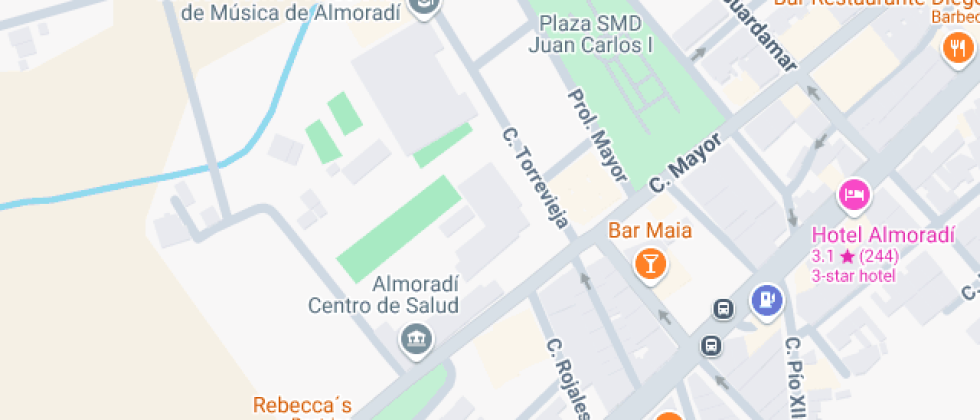This screenshot has height=420, width=980.
Task: Select the gas station marker
Action: [767, 297]
